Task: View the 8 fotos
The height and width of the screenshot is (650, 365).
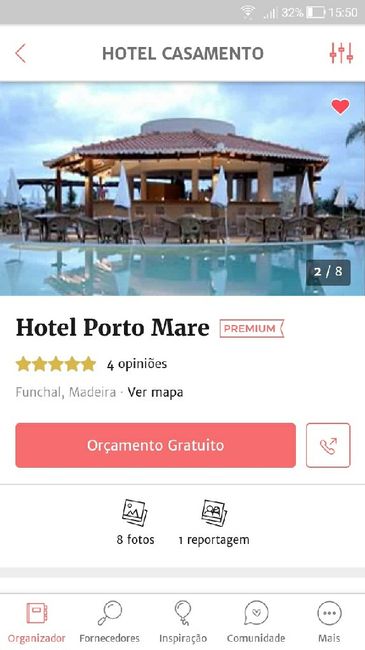Action: click(x=135, y=522)
